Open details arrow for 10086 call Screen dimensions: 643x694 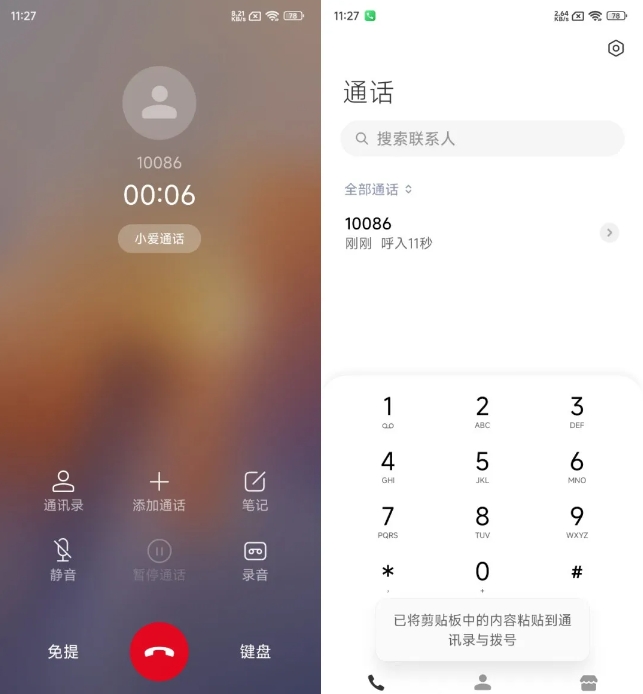pos(609,233)
